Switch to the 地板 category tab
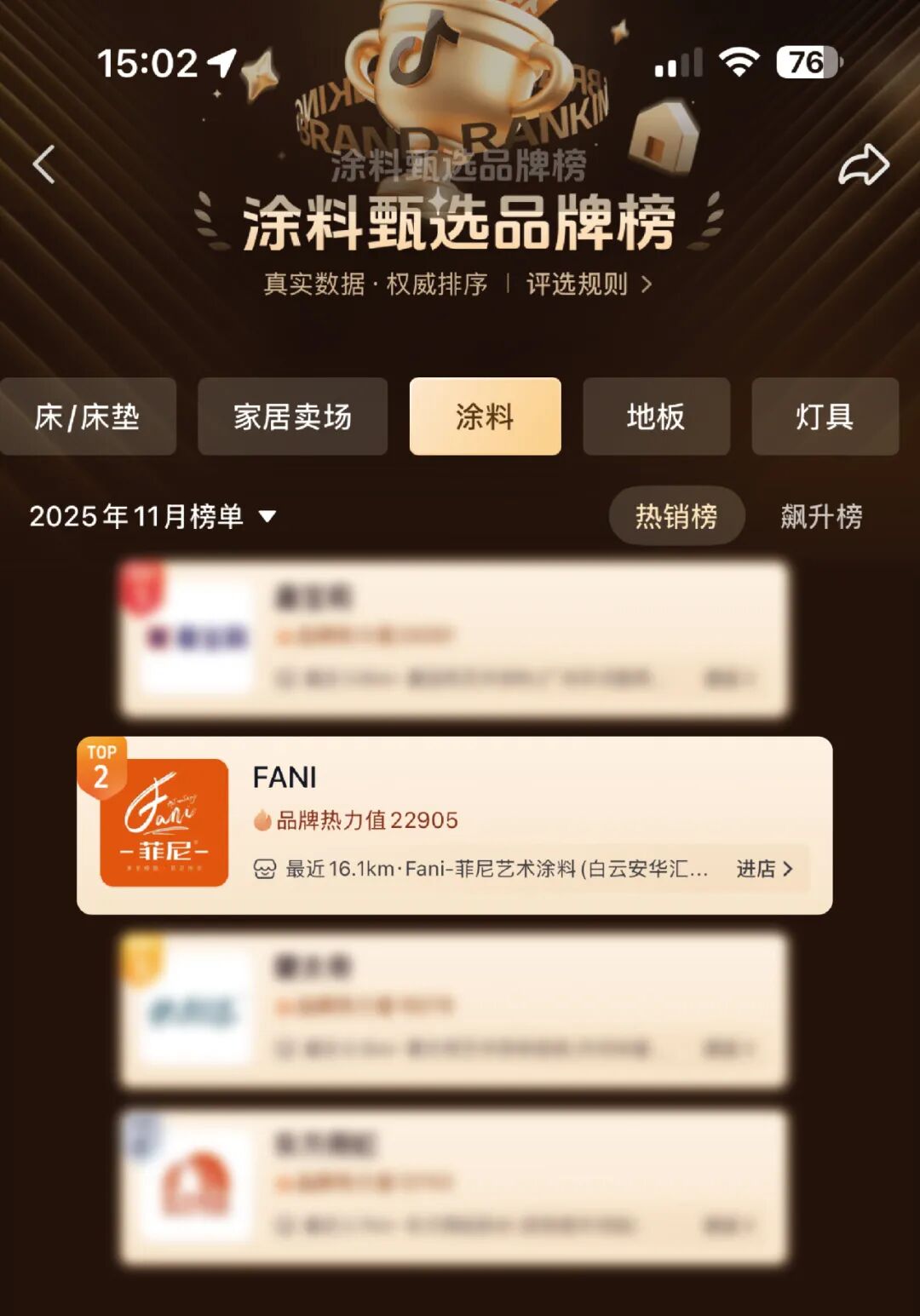The height and width of the screenshot is (1316, 920). 656,417
